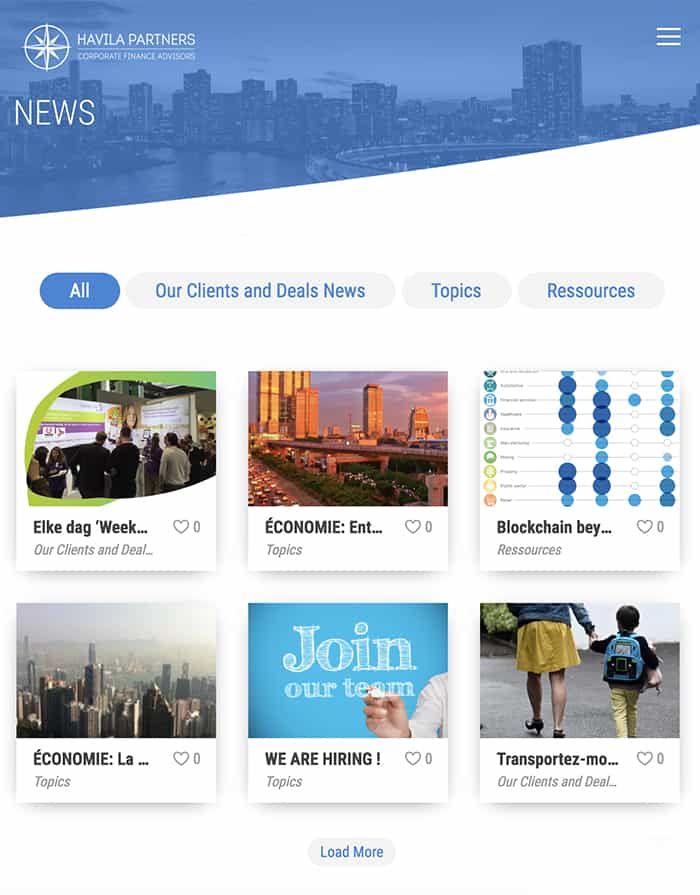This screenshot has width=700, height=895.
Task: Open the Elke dag 'Week…' article
Action: (x=91, y=527)
